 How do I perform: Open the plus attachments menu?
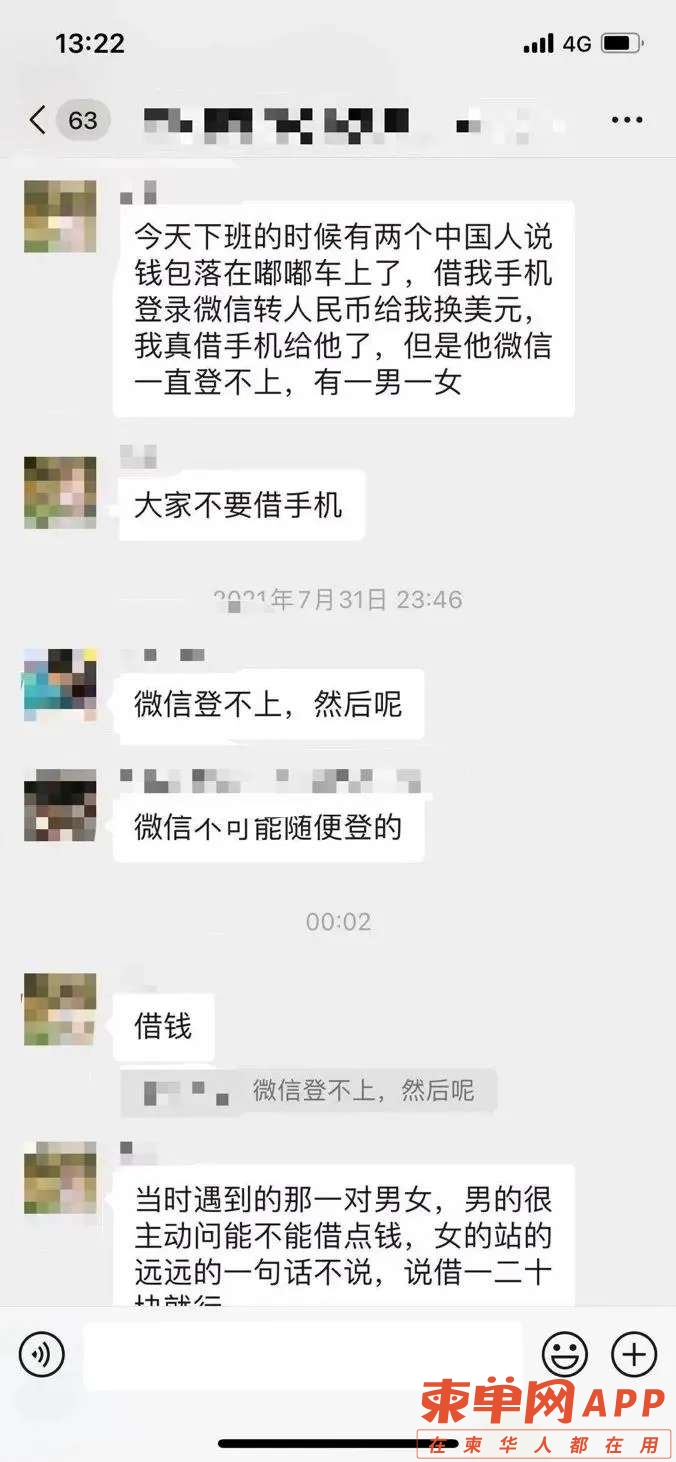point(634,1356)
